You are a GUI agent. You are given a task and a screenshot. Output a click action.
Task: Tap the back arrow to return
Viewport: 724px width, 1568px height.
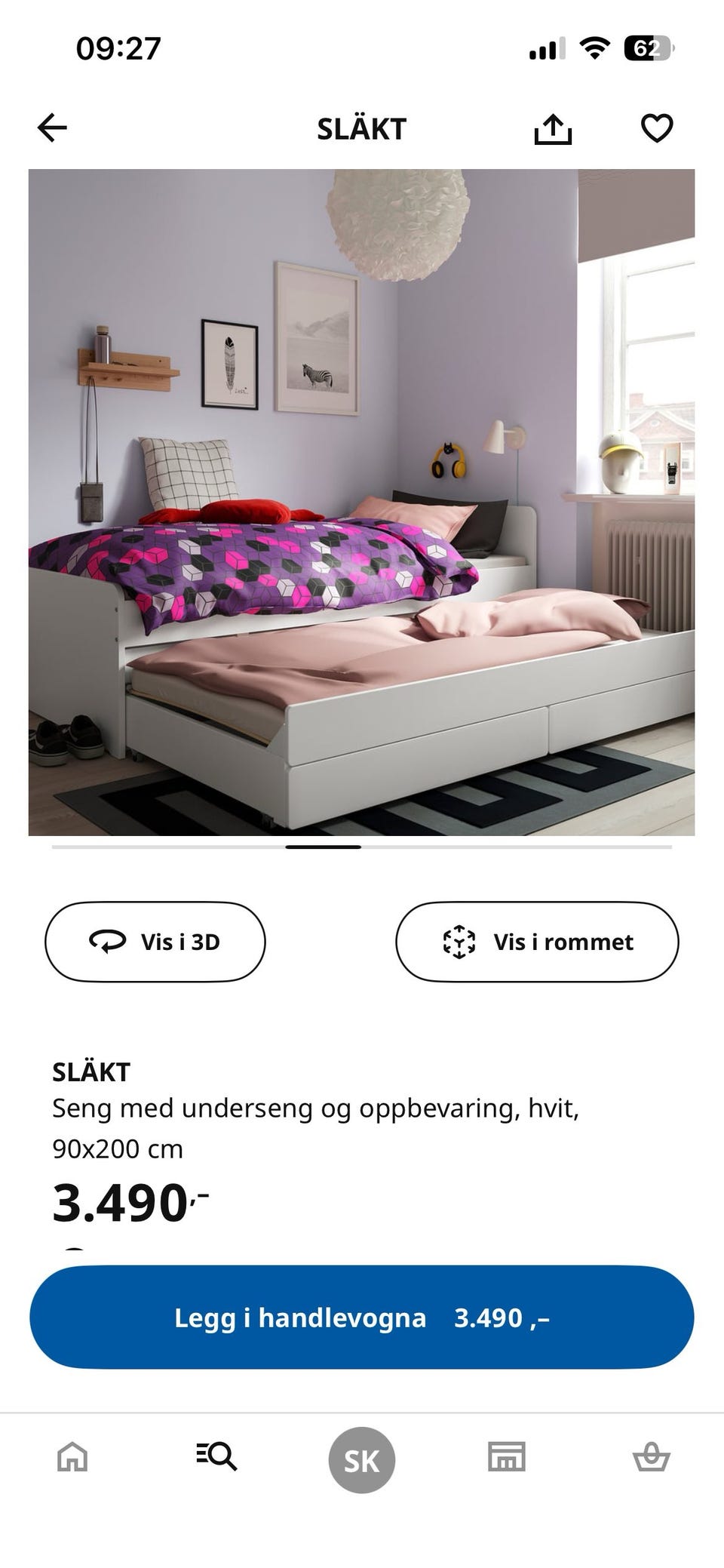pos(51,127)
